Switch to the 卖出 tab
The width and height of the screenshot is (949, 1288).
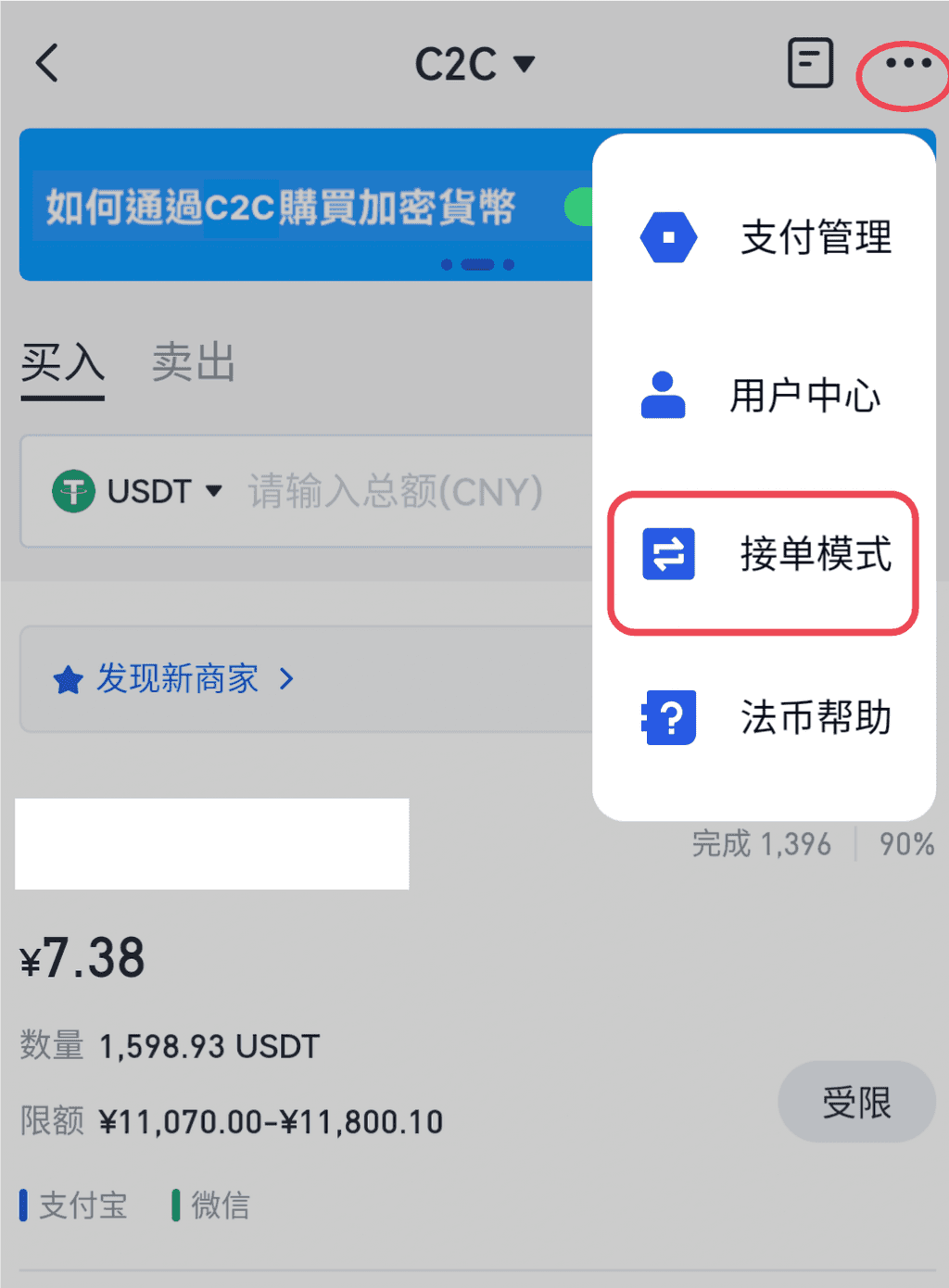(x=194, y=363)
